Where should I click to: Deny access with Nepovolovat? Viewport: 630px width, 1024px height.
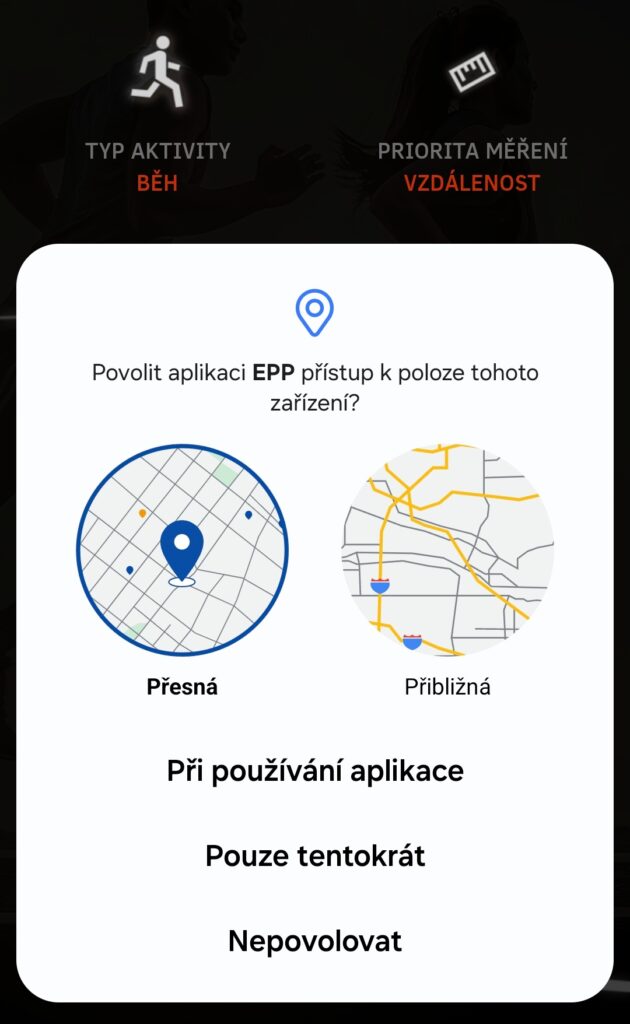coord(315,941)
